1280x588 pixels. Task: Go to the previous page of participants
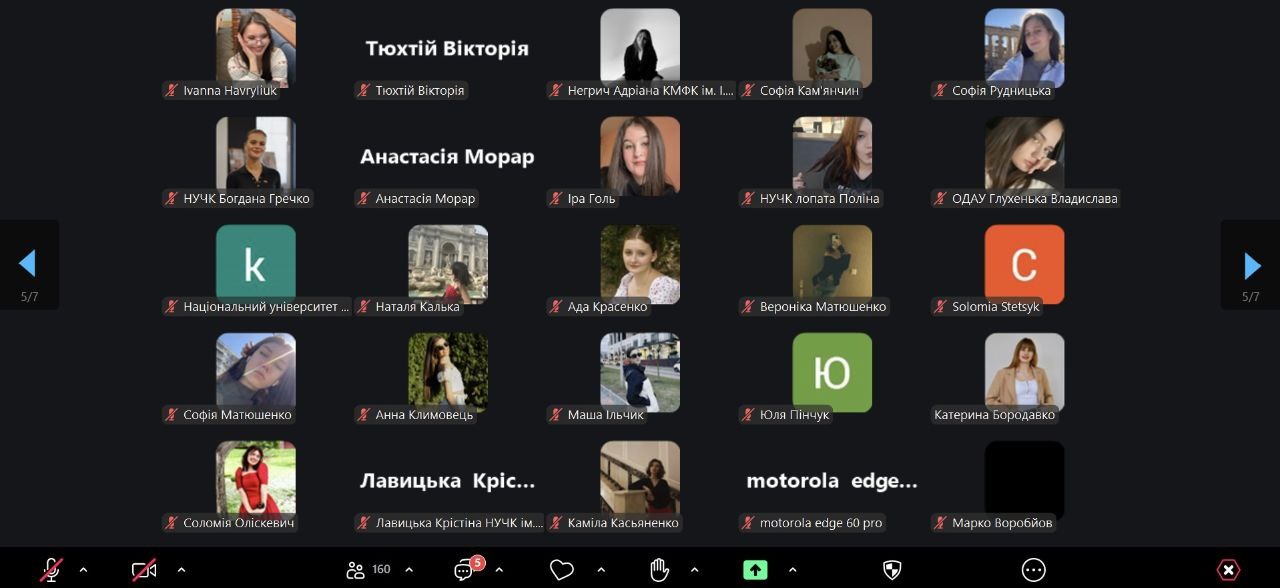[28, 264]
